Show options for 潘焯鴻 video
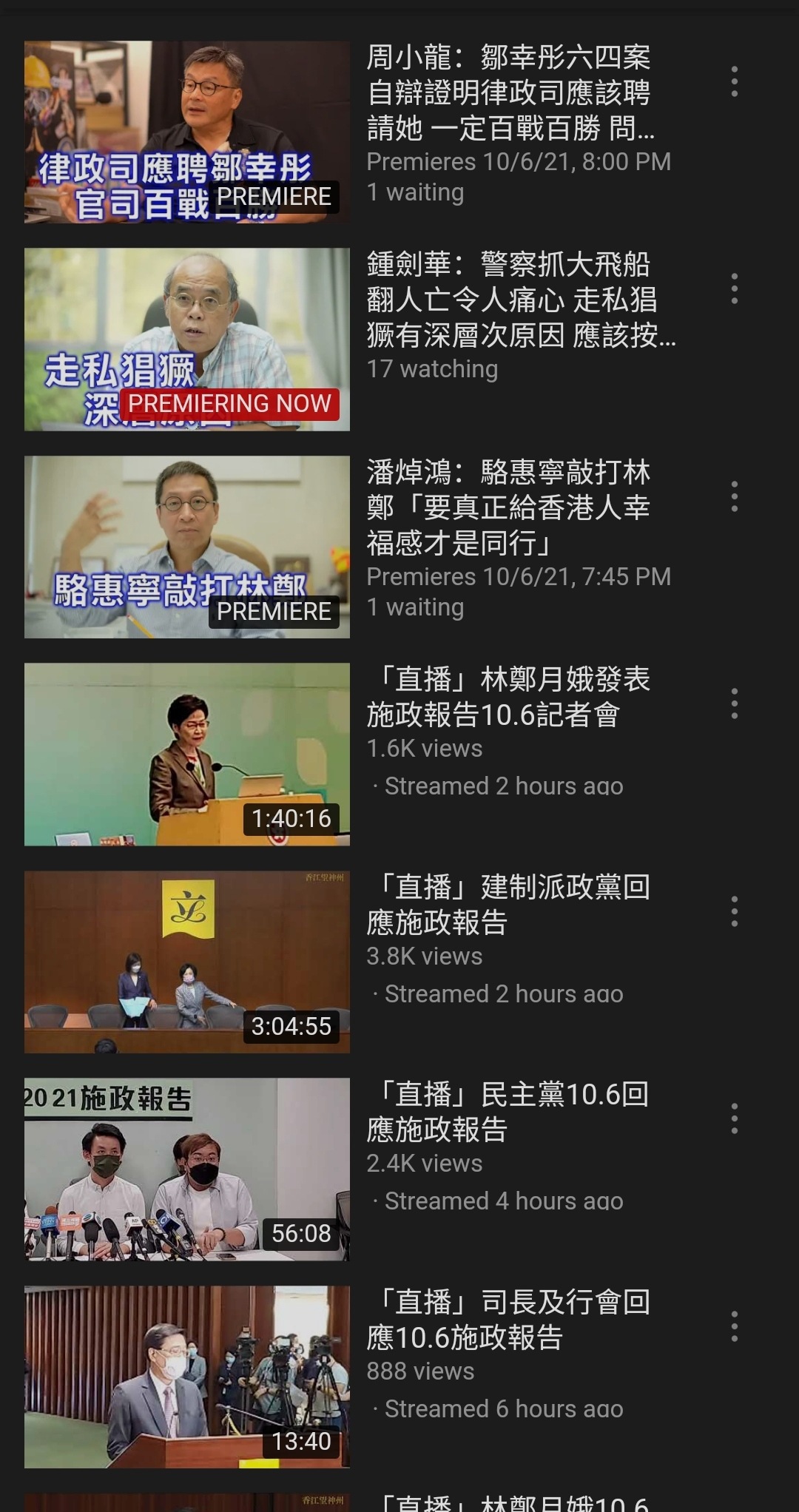799x1512 pixels. coord(734,496)
